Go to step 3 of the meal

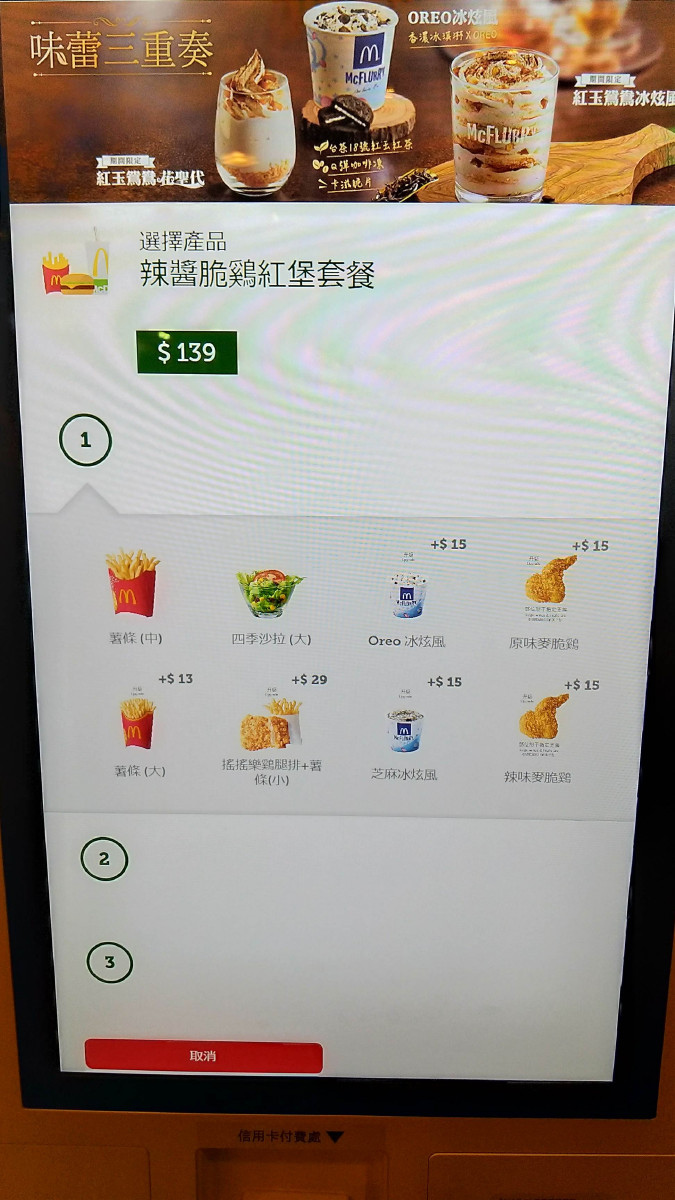[x=110, y=963]
